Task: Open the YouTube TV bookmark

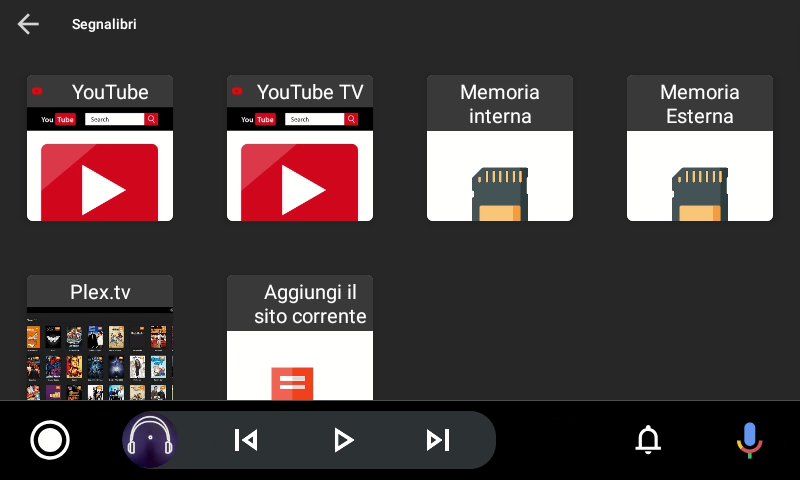Action: pyautogui.click(x=300, y=148)
